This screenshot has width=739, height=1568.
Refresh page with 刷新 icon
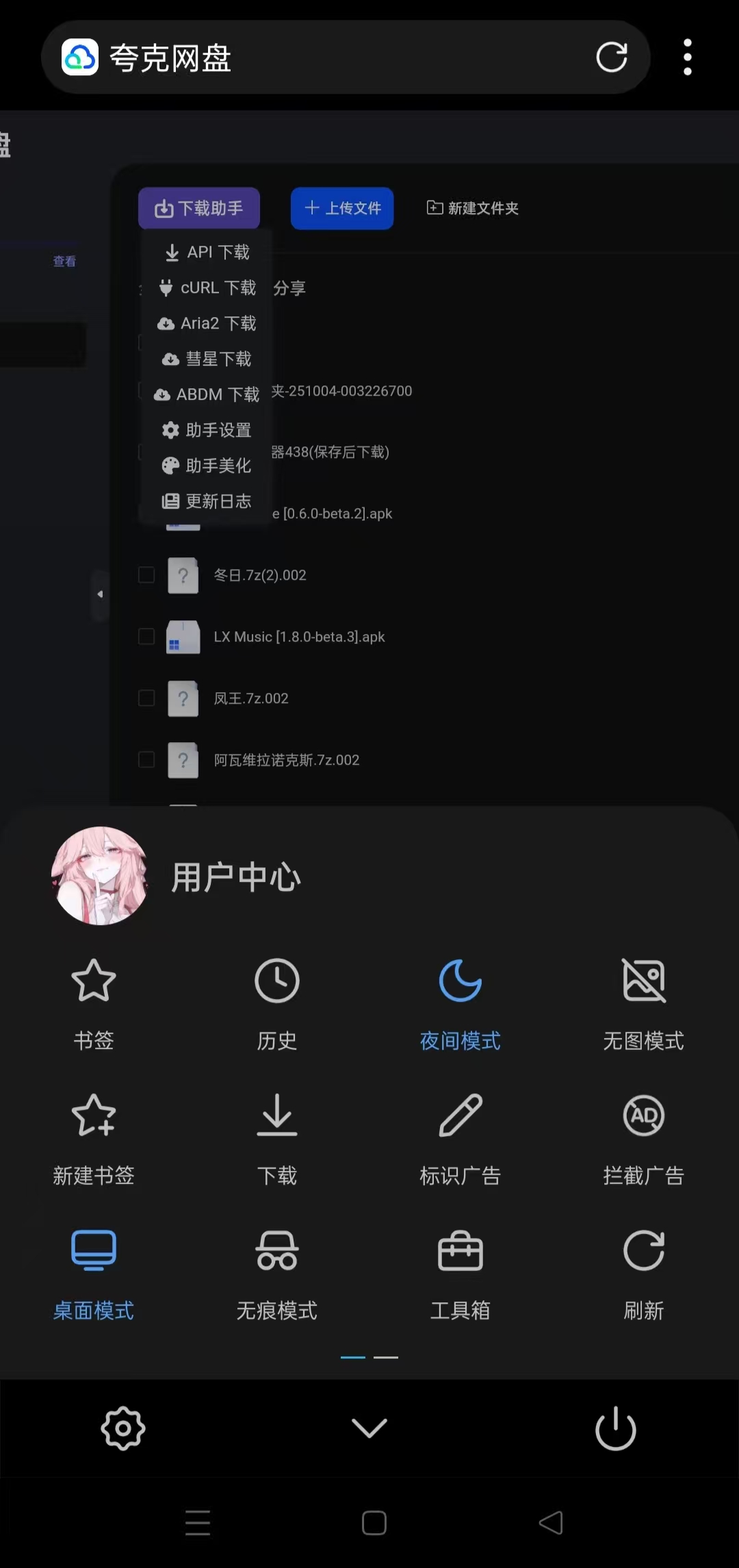click(643, 1270)
